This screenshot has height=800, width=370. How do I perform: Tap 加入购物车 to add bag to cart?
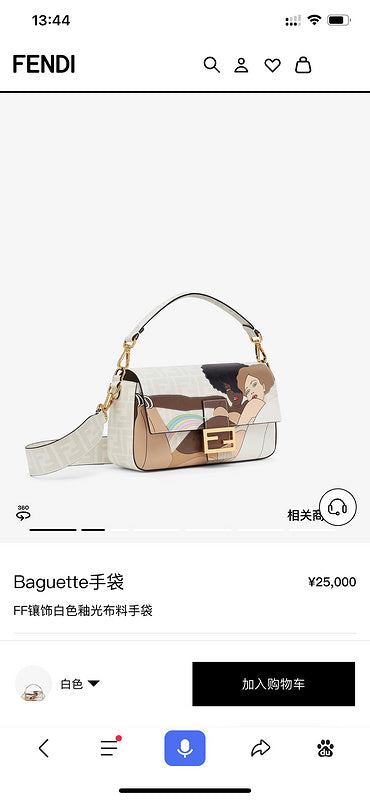tap(273, 684)
